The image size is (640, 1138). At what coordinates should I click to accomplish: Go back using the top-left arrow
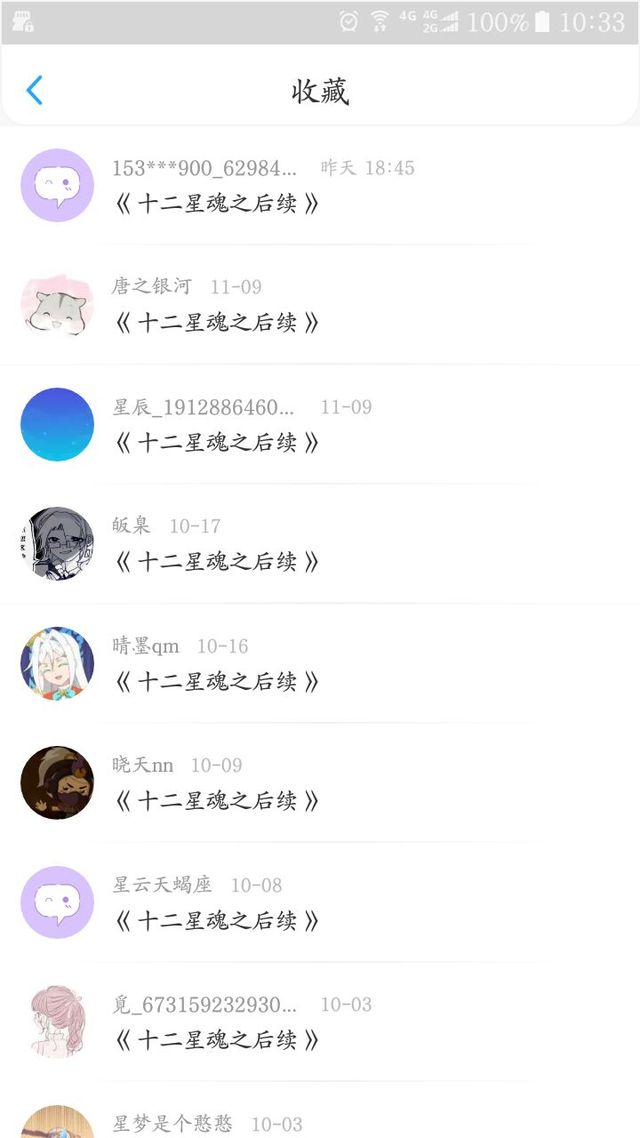[x=34, y=91]
